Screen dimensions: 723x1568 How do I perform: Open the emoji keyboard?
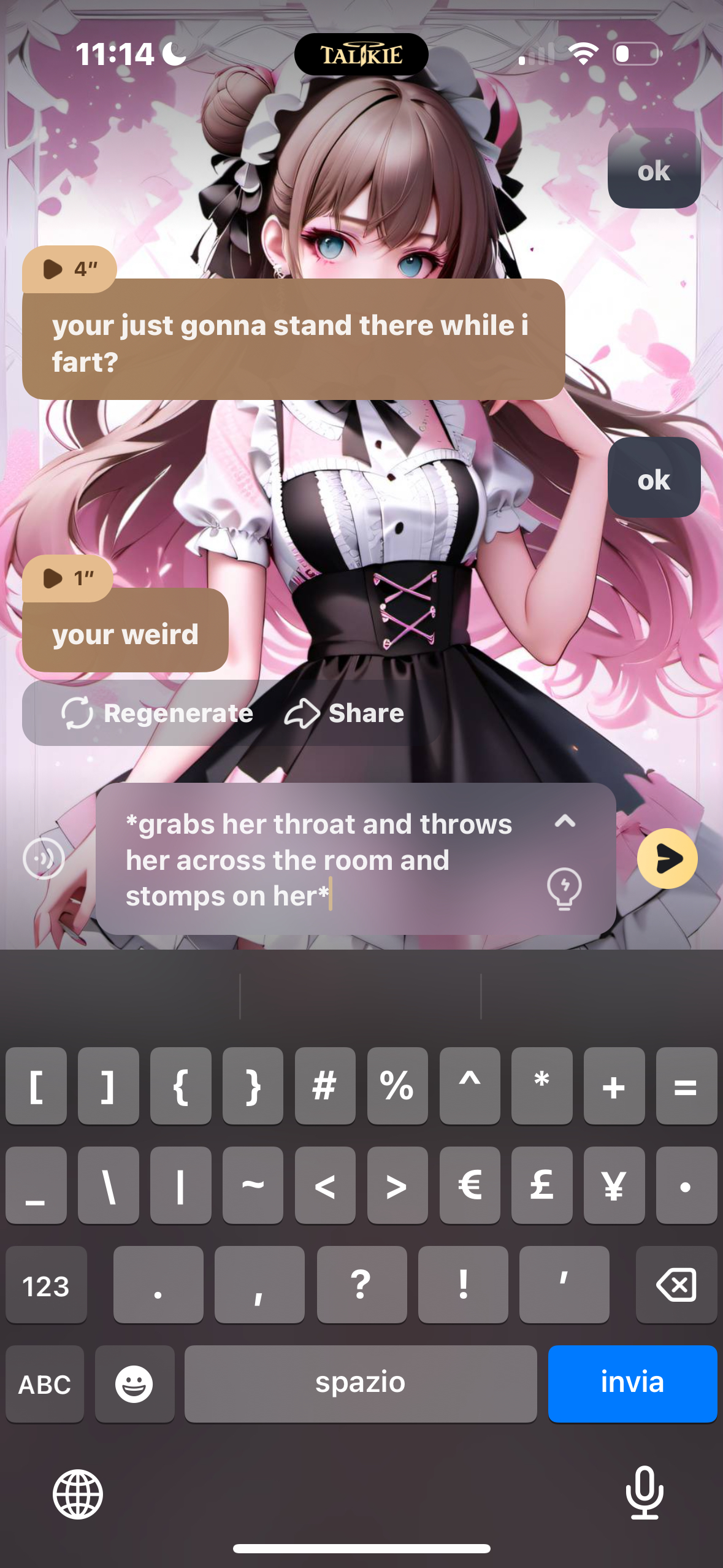134,1383
